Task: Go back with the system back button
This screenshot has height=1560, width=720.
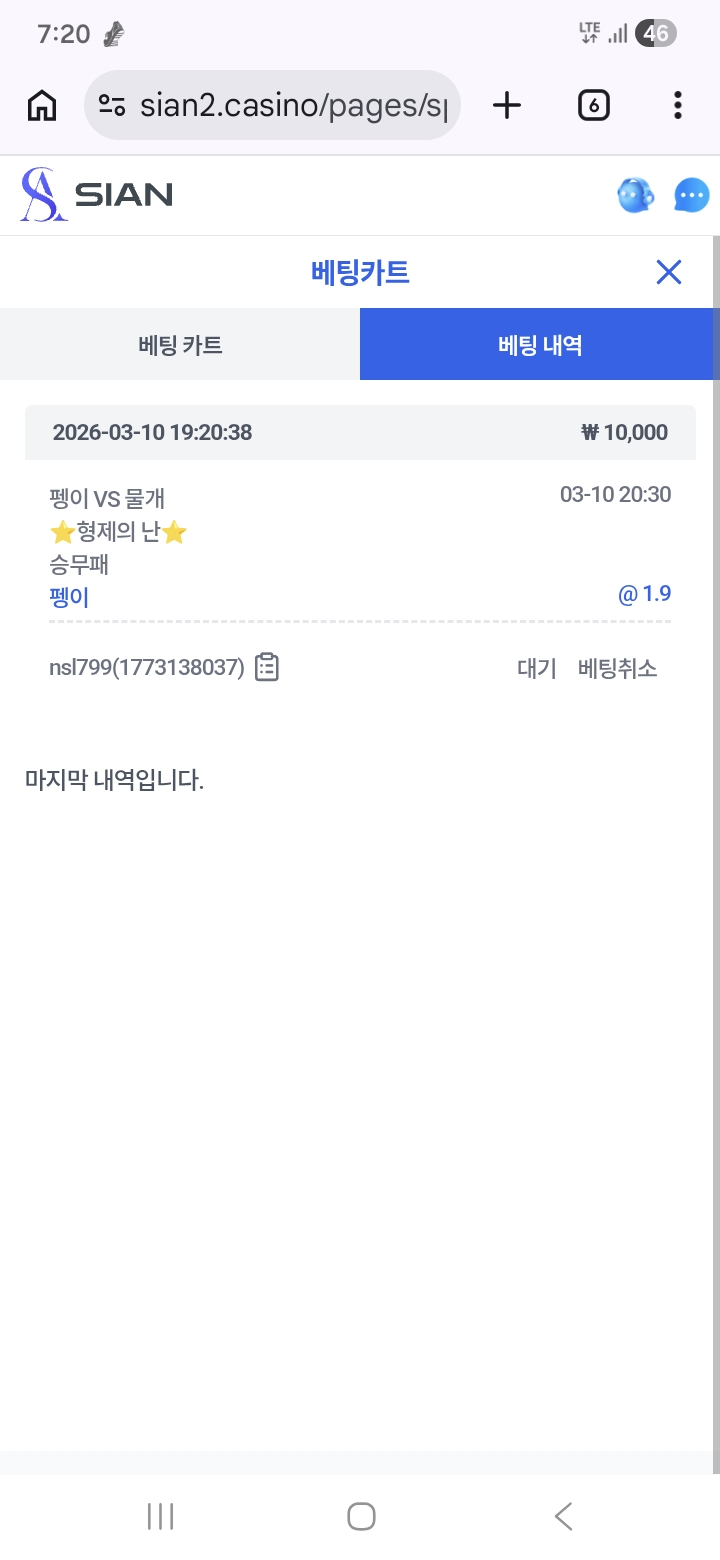Action: click(x=563, y=1516)
